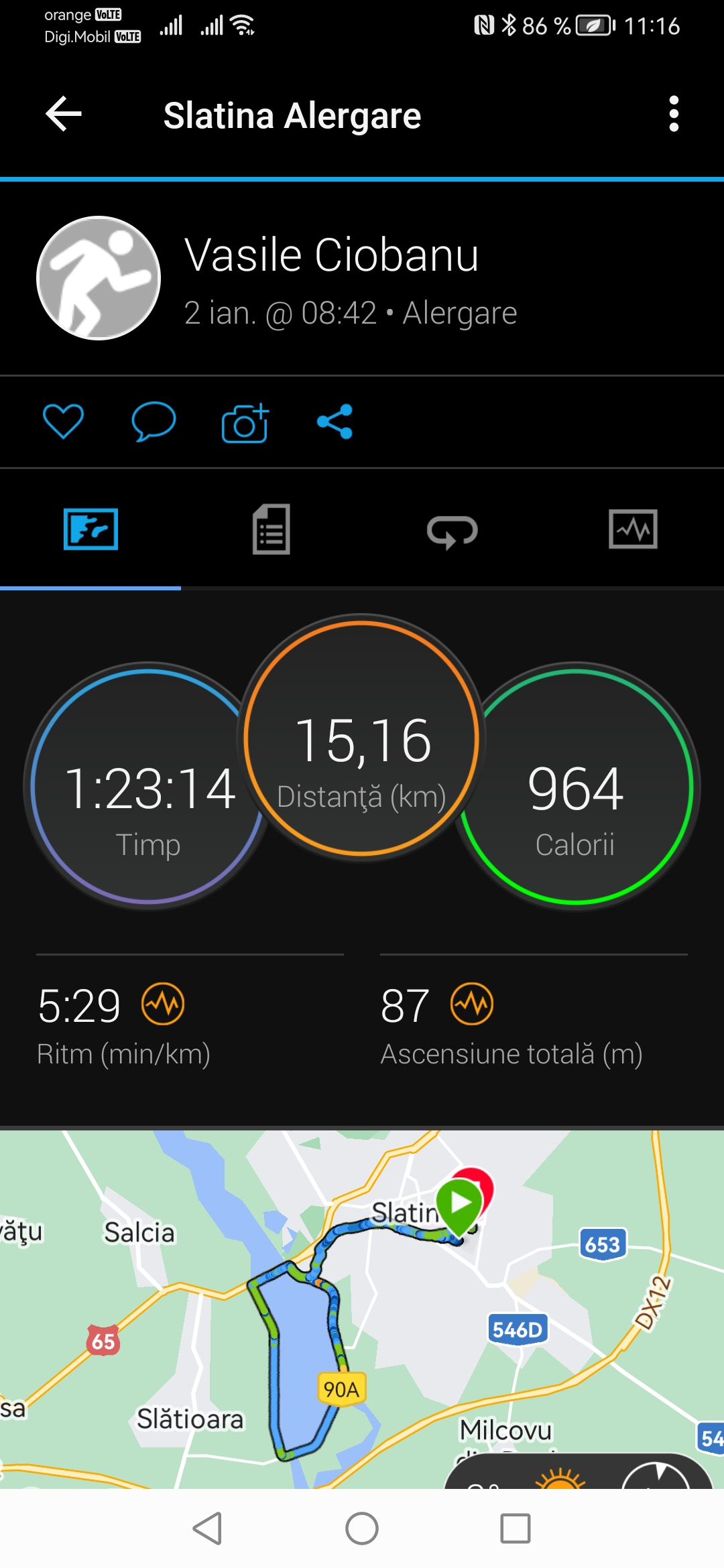
Task: Open the three-dot overflow menu
Action: coord(674,114)
